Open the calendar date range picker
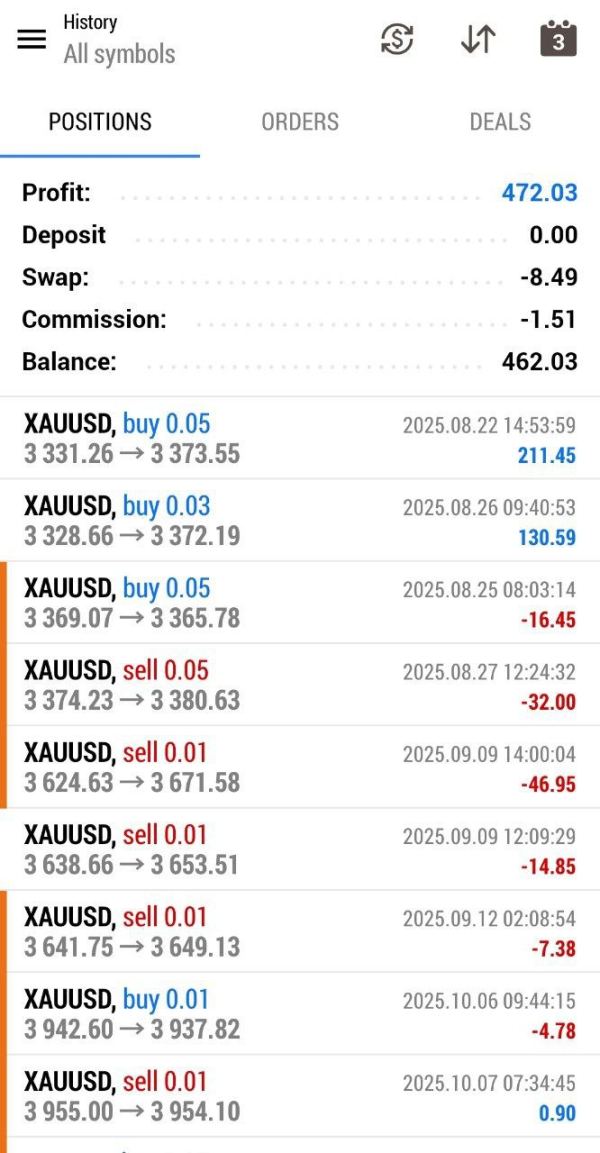The height and width of the screenshot is (1153, 600). [558, 39]
